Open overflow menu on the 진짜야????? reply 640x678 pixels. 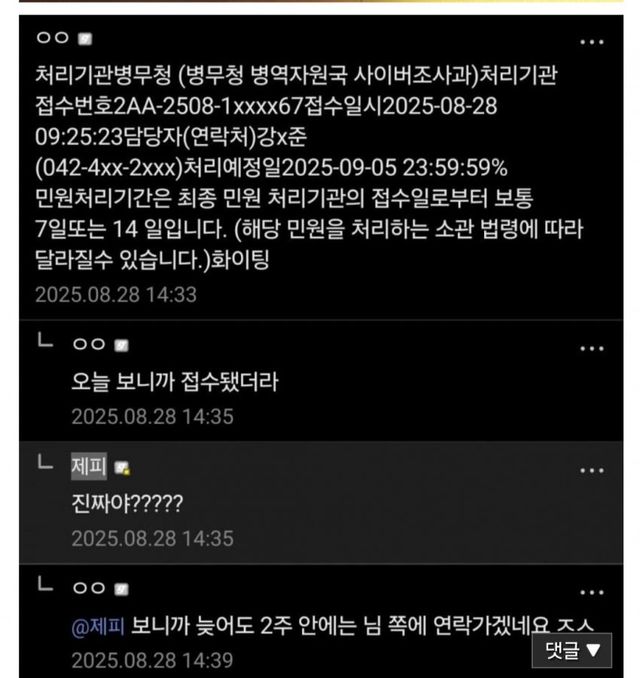point(592,470)
